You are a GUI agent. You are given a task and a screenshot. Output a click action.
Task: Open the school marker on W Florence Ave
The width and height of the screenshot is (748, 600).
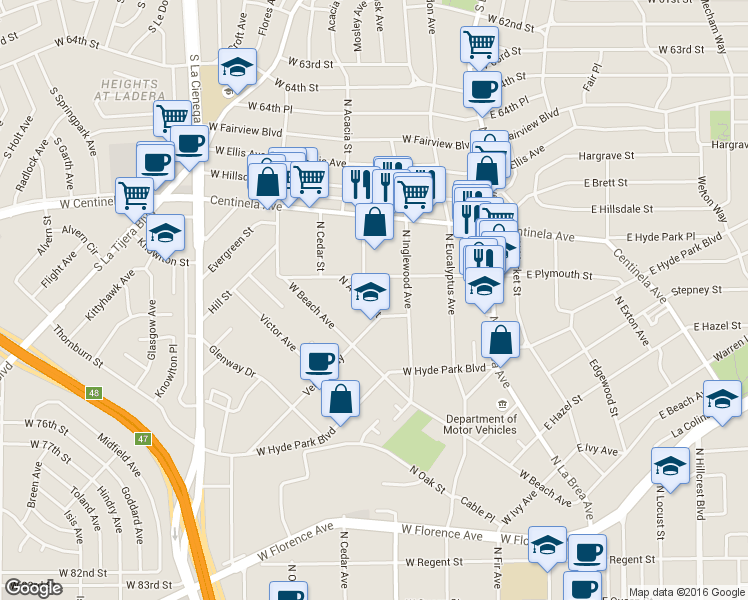(x=547, y=545)
